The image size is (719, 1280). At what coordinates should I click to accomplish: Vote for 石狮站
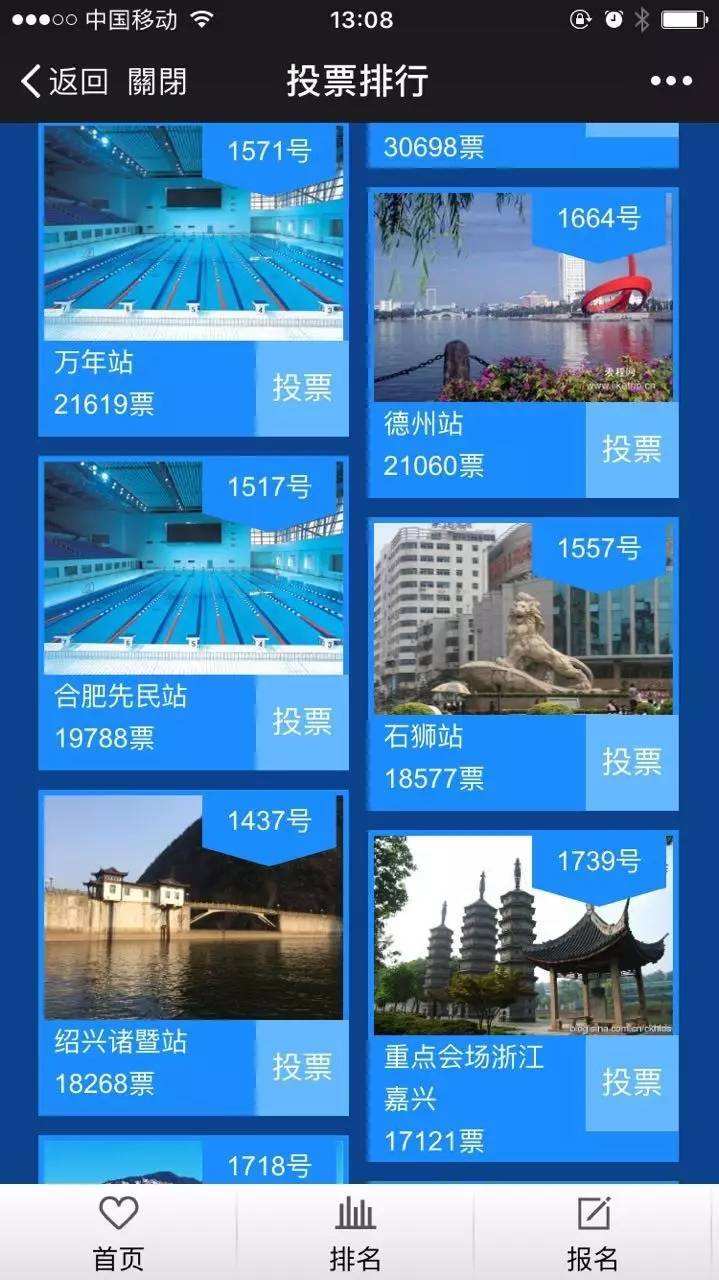point(631,762)
